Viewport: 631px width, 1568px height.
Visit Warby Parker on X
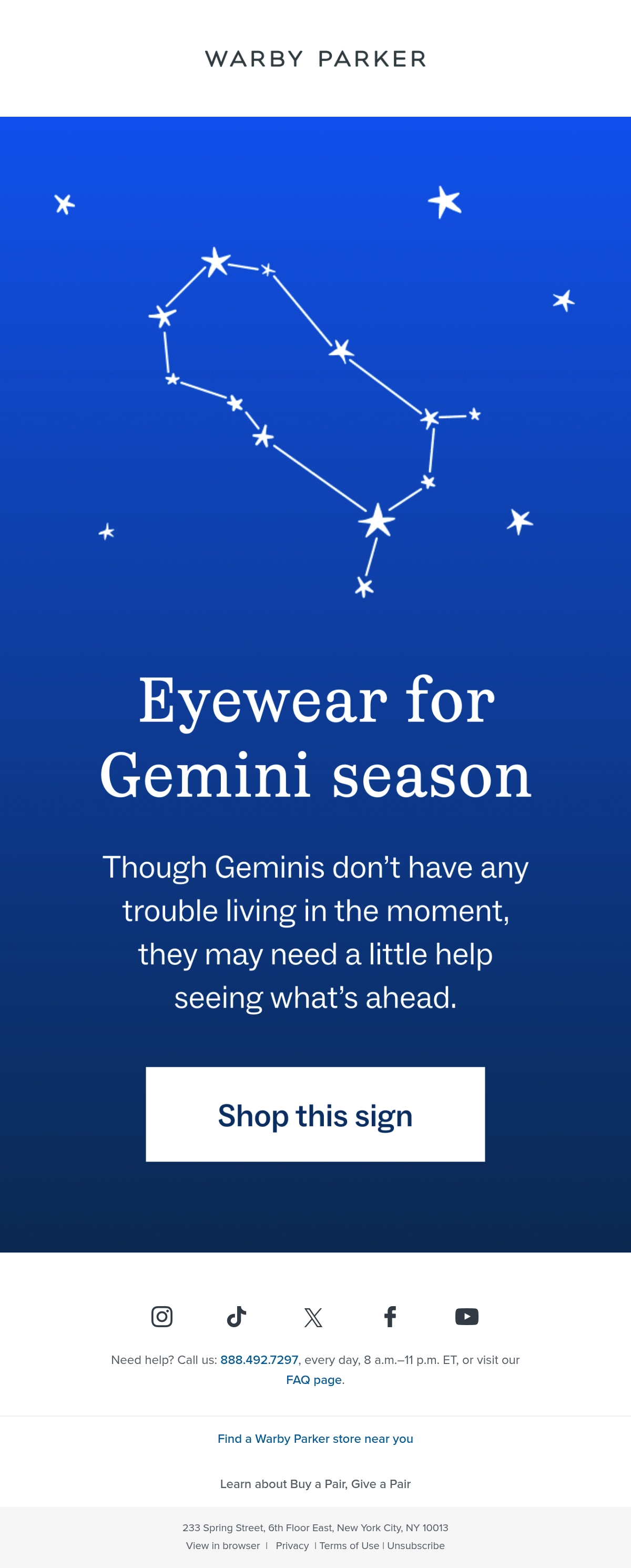[x=313, y=1317]
